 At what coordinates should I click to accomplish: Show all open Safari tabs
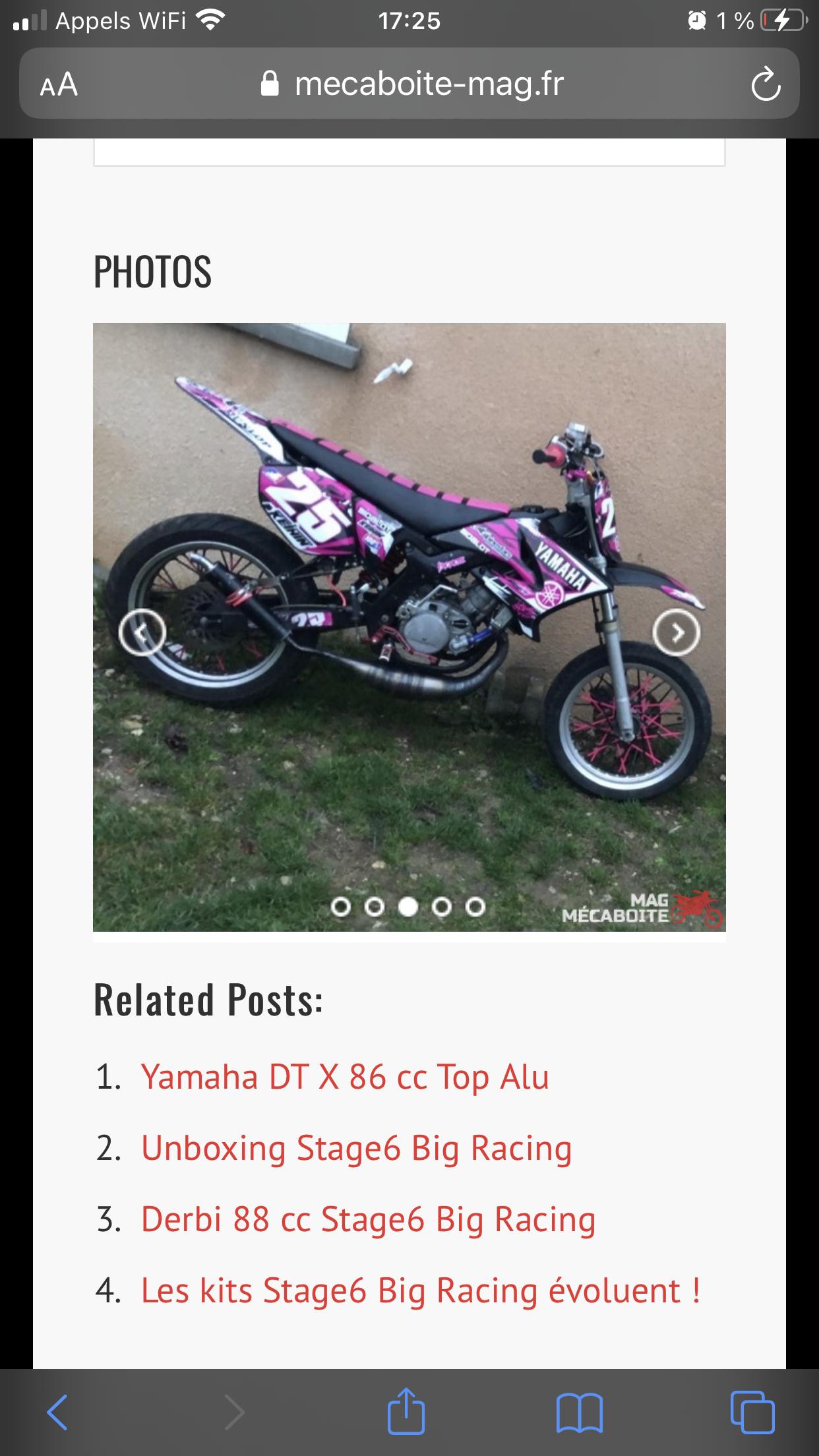tap(752, 1412)
